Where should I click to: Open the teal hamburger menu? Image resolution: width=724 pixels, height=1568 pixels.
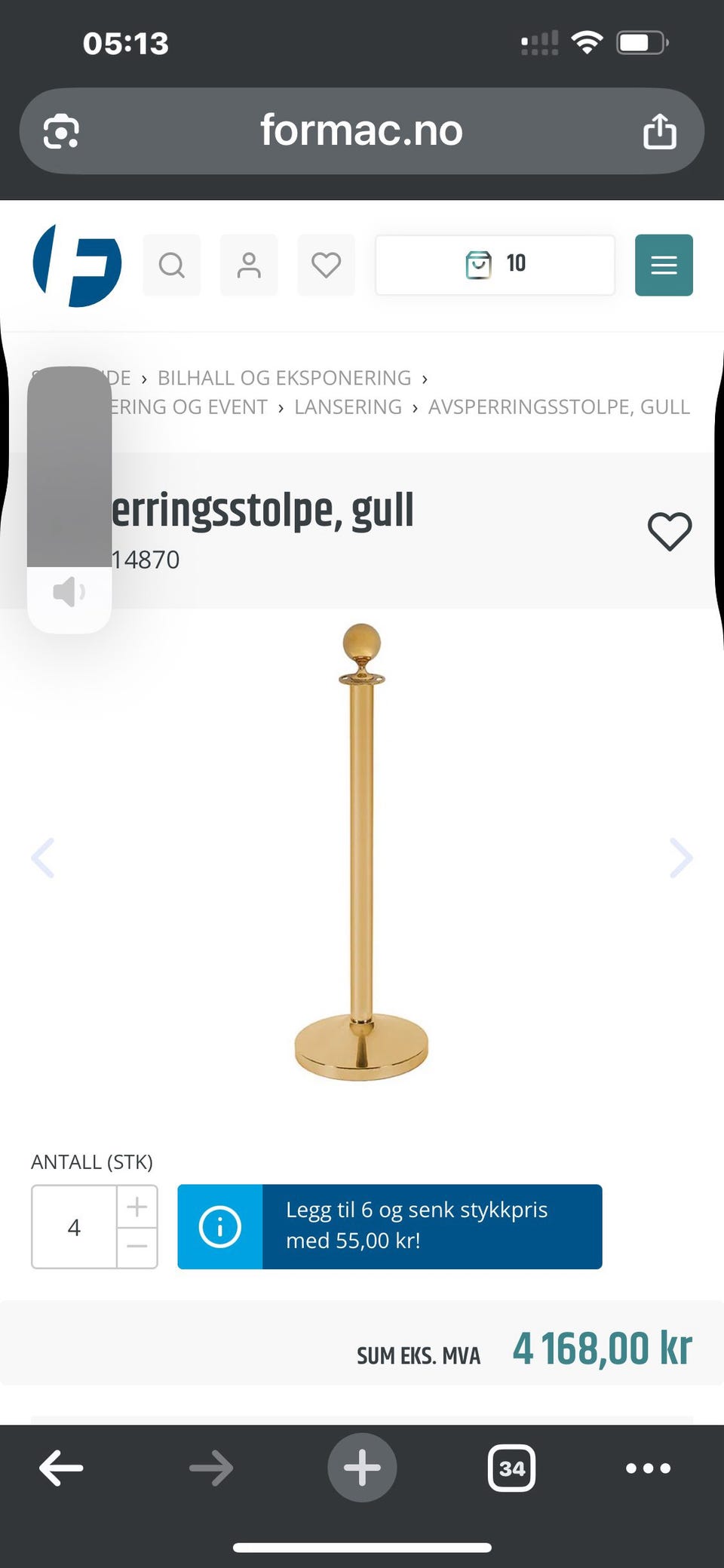click(x=664, y=265)
